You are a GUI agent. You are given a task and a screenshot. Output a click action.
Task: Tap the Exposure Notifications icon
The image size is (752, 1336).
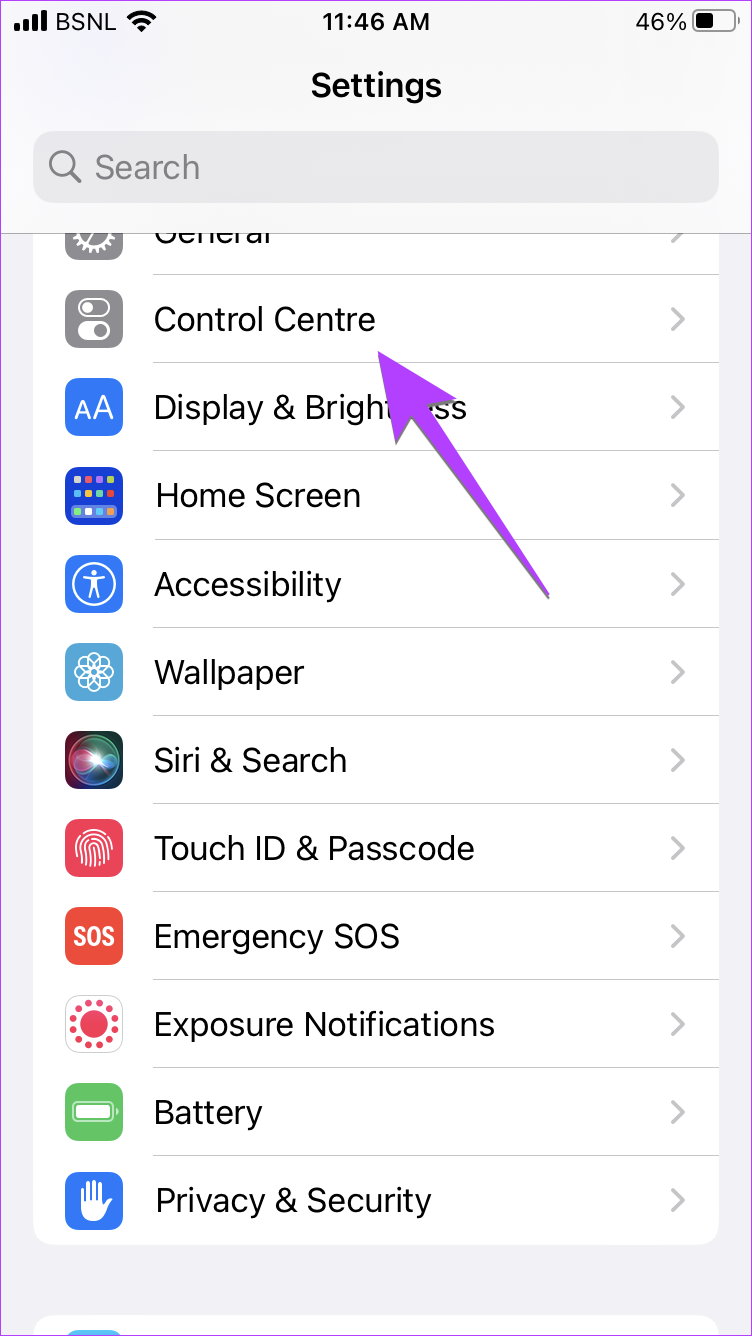tap(93, 1024)
